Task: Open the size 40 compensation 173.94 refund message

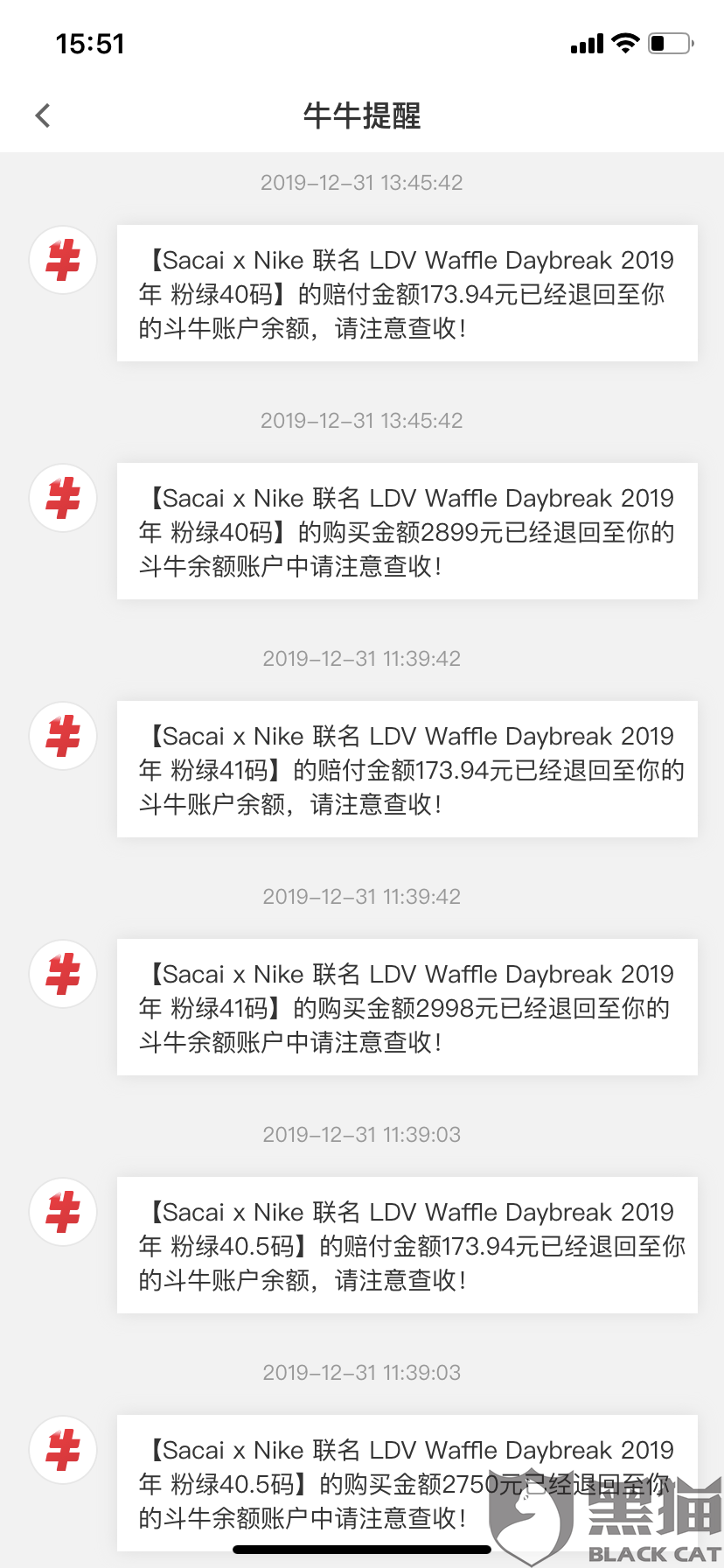Action: [x=407, y=293]
